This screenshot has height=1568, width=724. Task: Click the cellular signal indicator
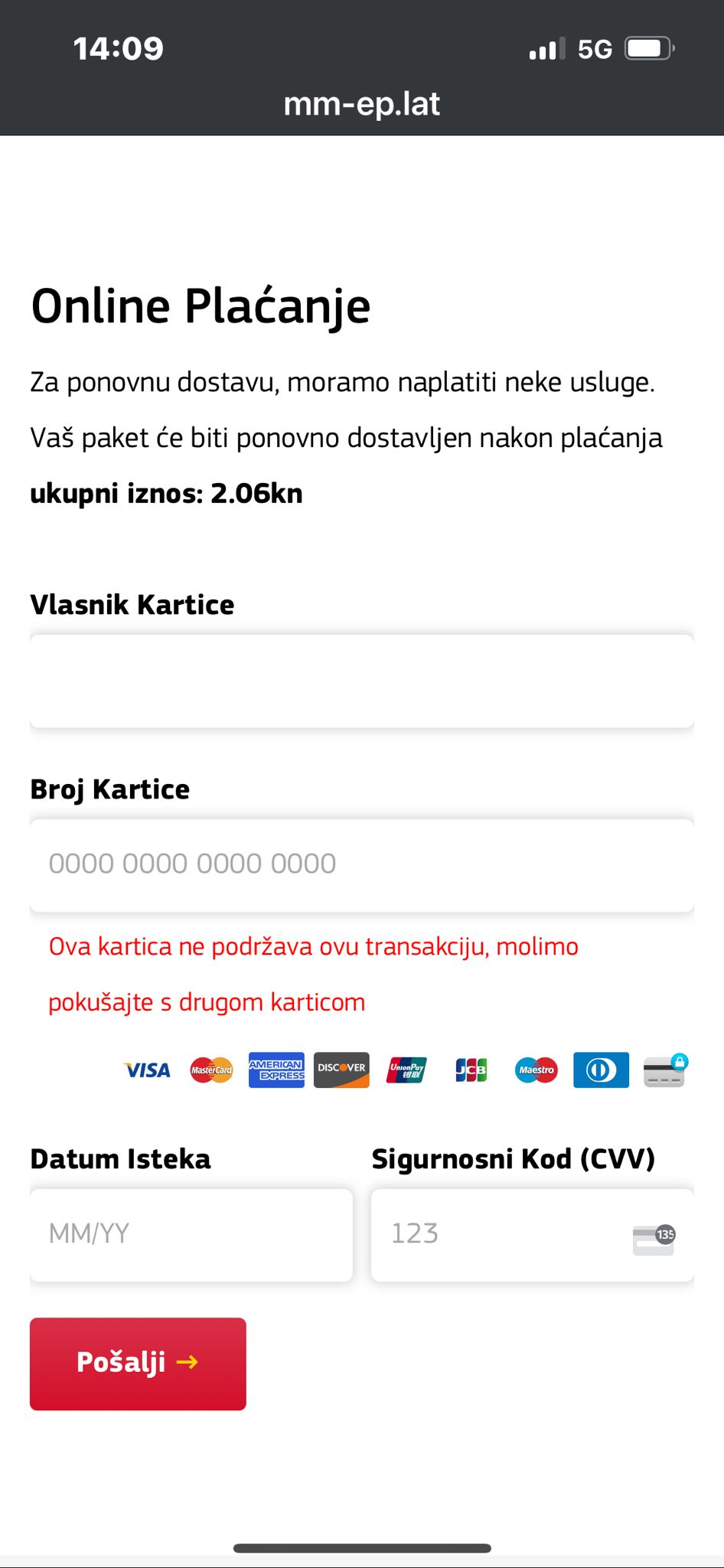(545, 47)
